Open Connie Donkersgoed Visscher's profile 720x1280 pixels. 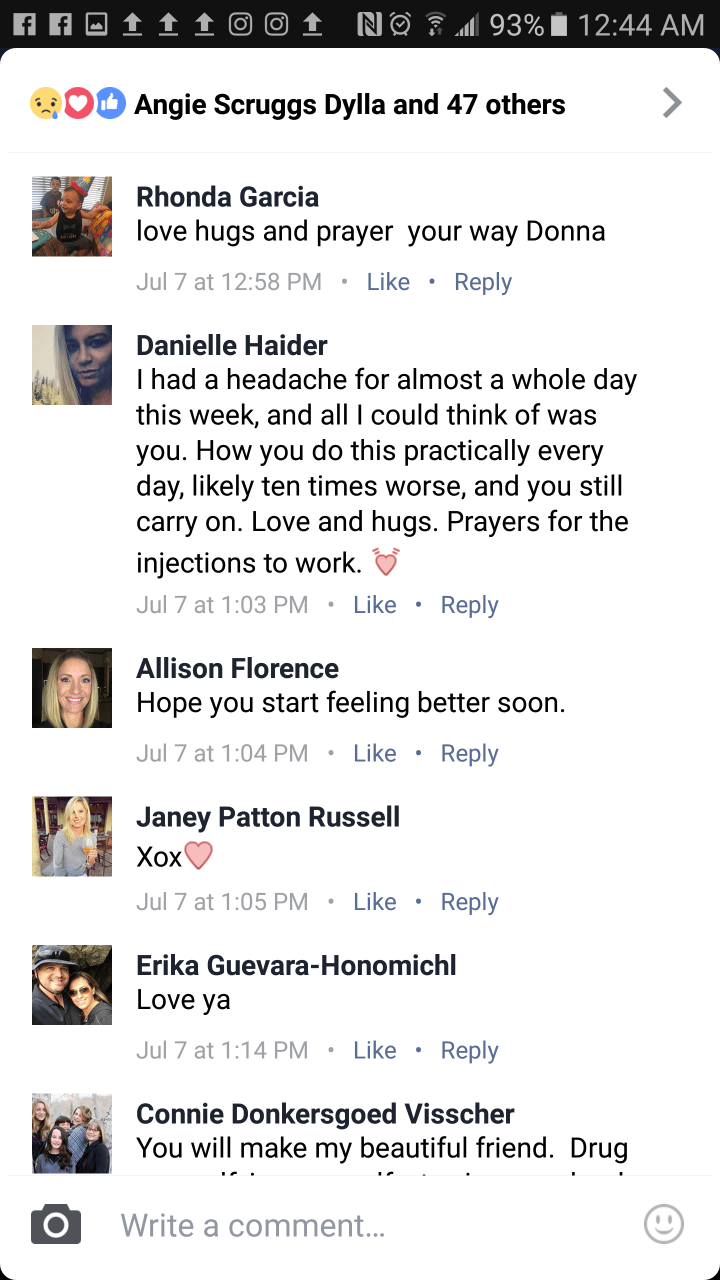click(x=325, y=1114)
